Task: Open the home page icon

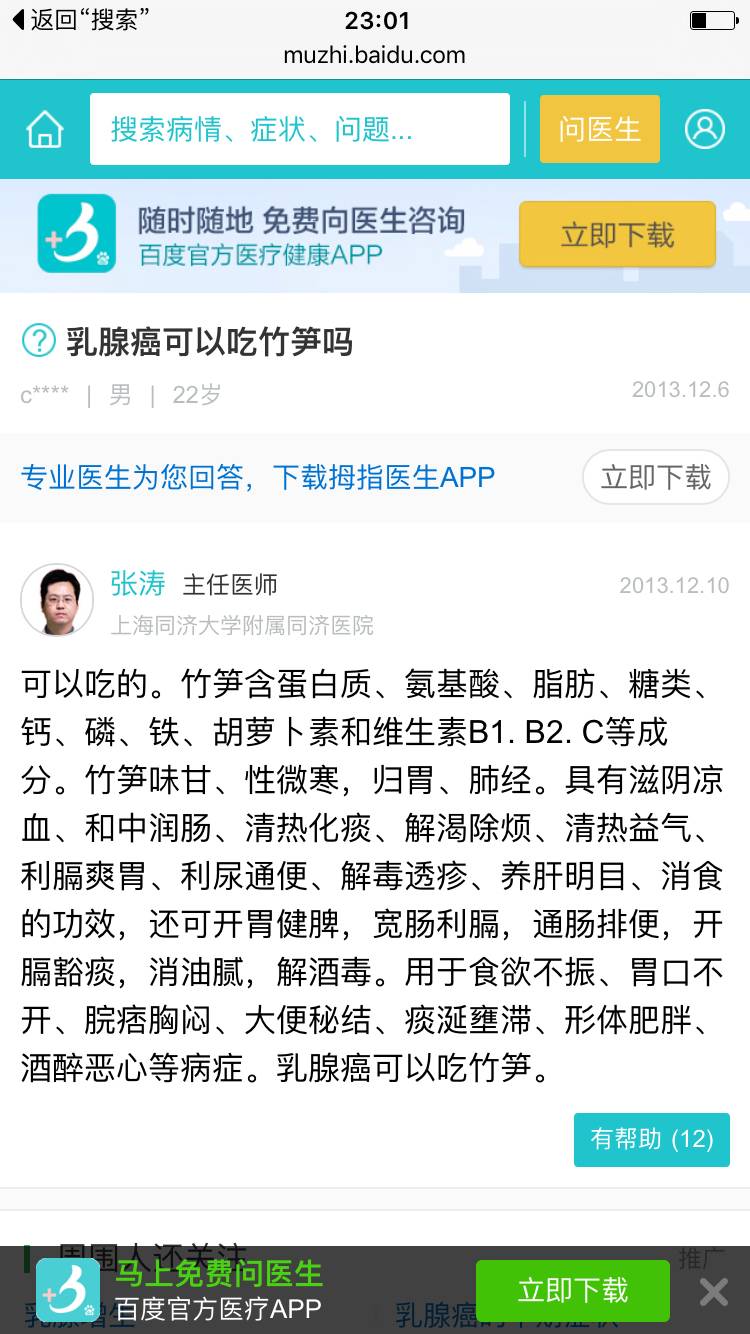Action: pos(44,130)
